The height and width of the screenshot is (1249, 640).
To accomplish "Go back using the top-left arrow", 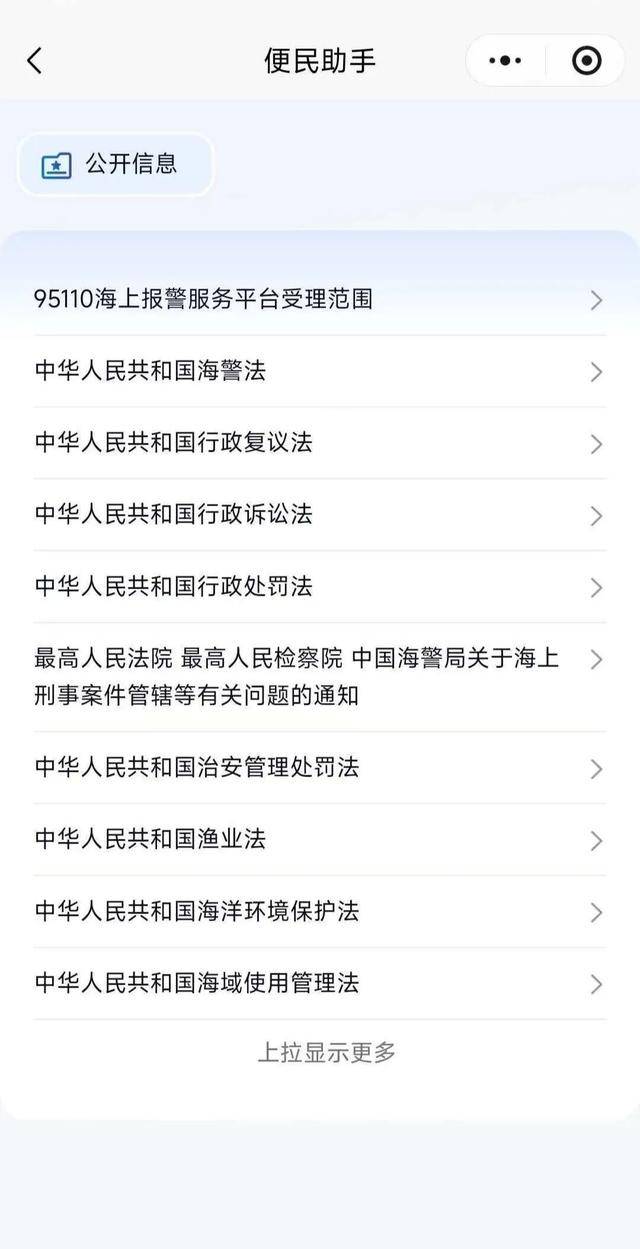I will point(35,61).
